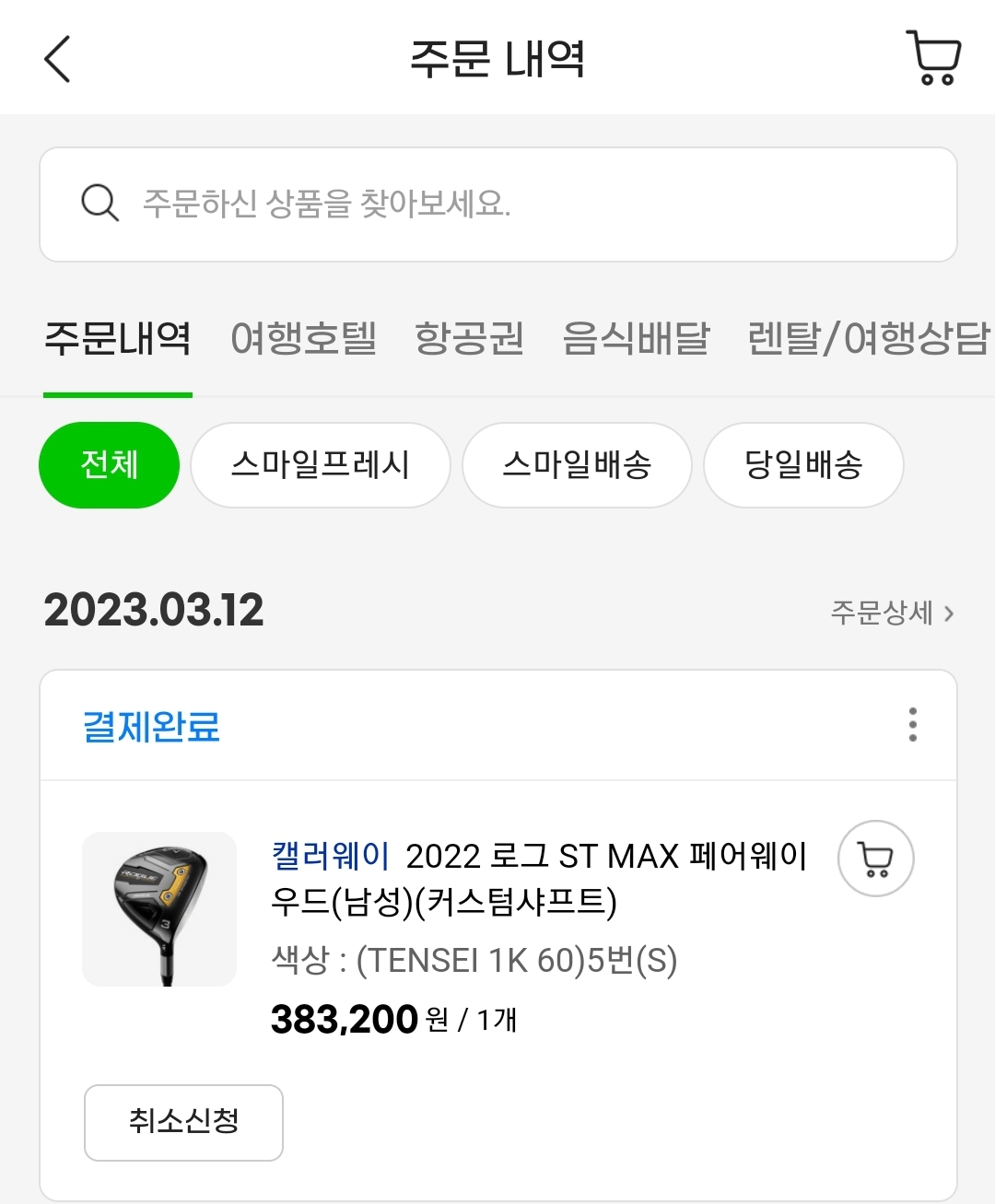The width and height of the screenshot is (995, 1204).
Task: Tap the order search field
Action: tap(497, 205)
